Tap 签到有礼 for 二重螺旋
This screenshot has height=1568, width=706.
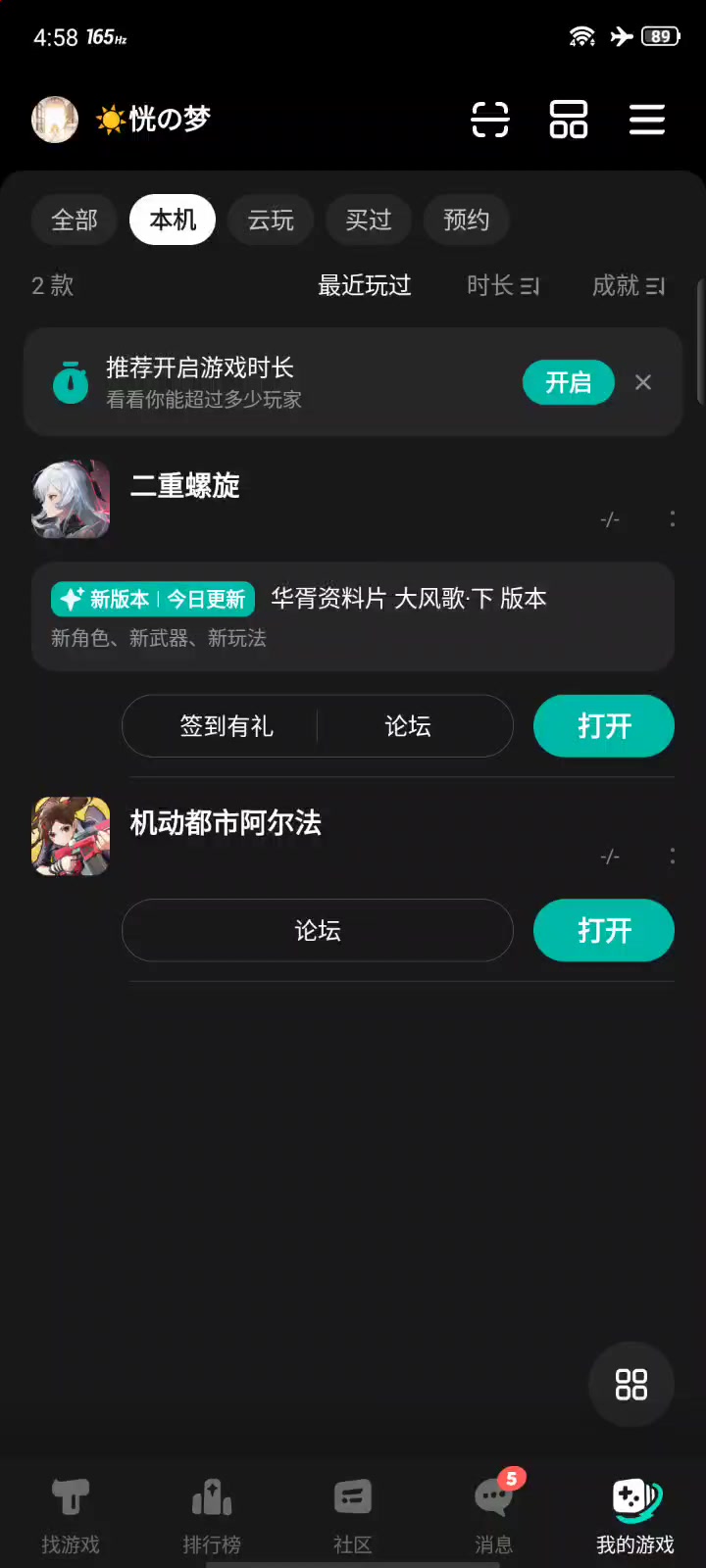(x=227, y=726)
